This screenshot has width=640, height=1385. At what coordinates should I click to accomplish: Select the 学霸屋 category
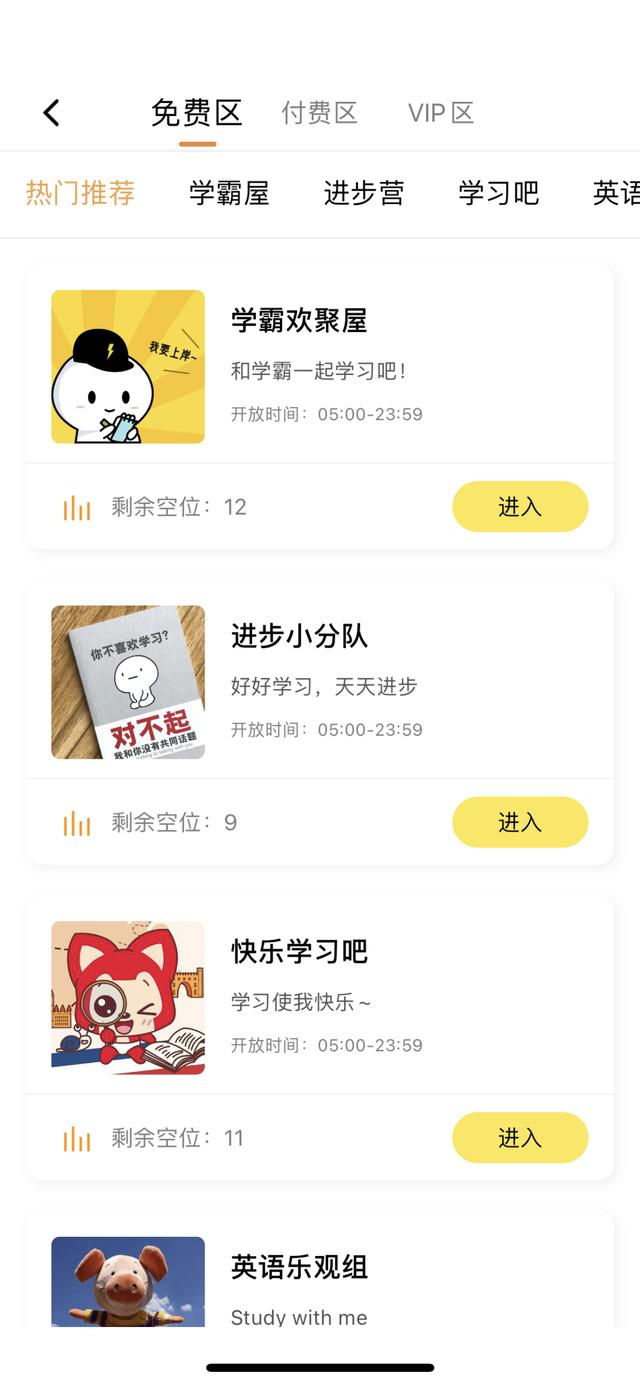click(229, 193)
